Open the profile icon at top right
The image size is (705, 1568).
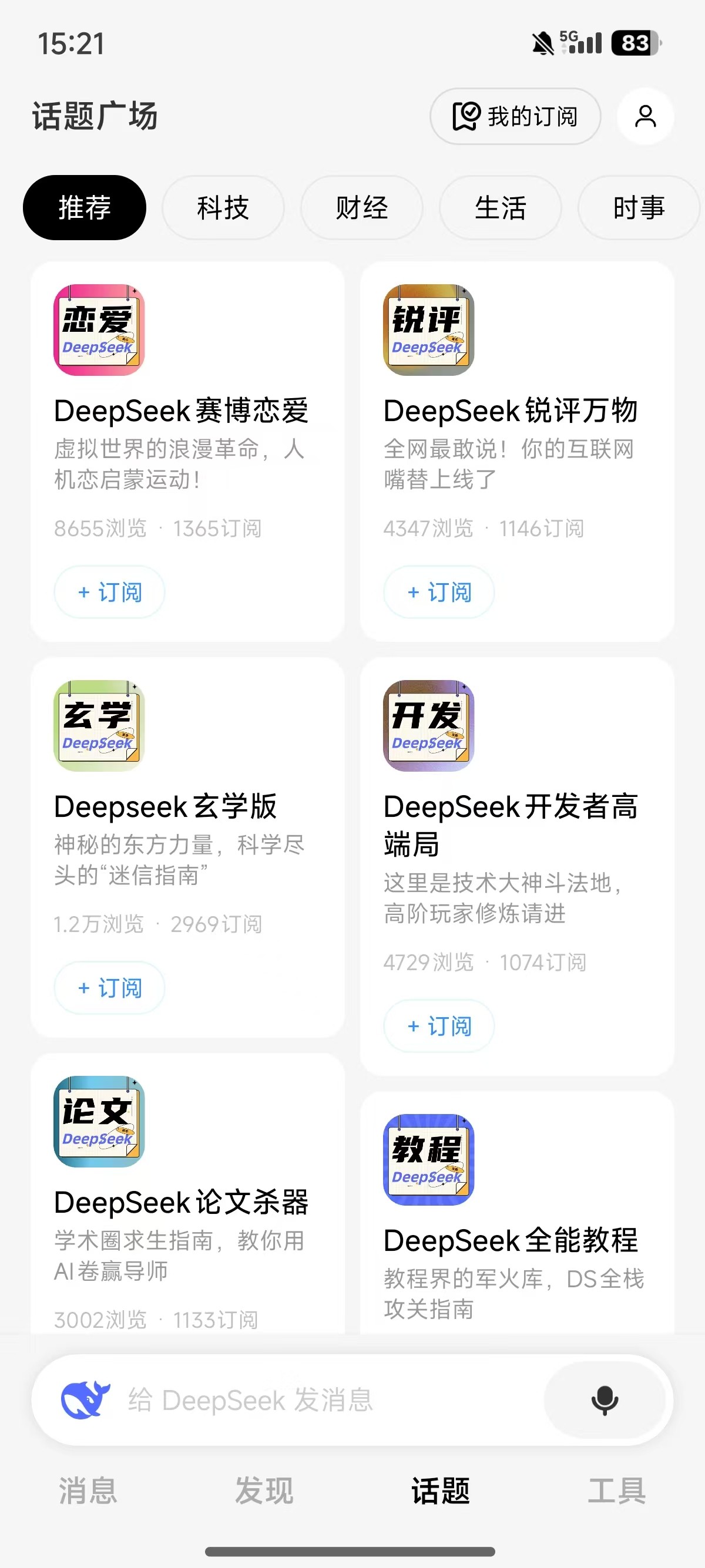645,116
